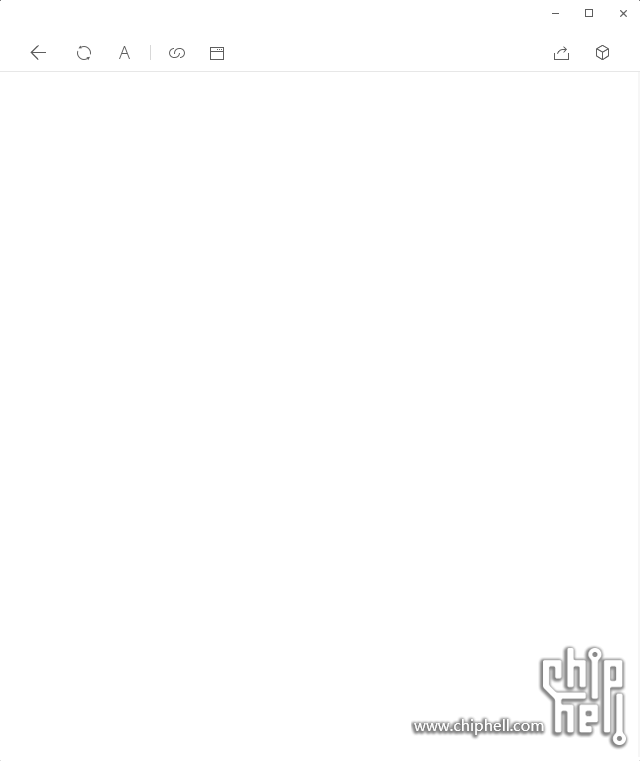Refresh the current page
The image size is (640, 761).
click(84, 53)
